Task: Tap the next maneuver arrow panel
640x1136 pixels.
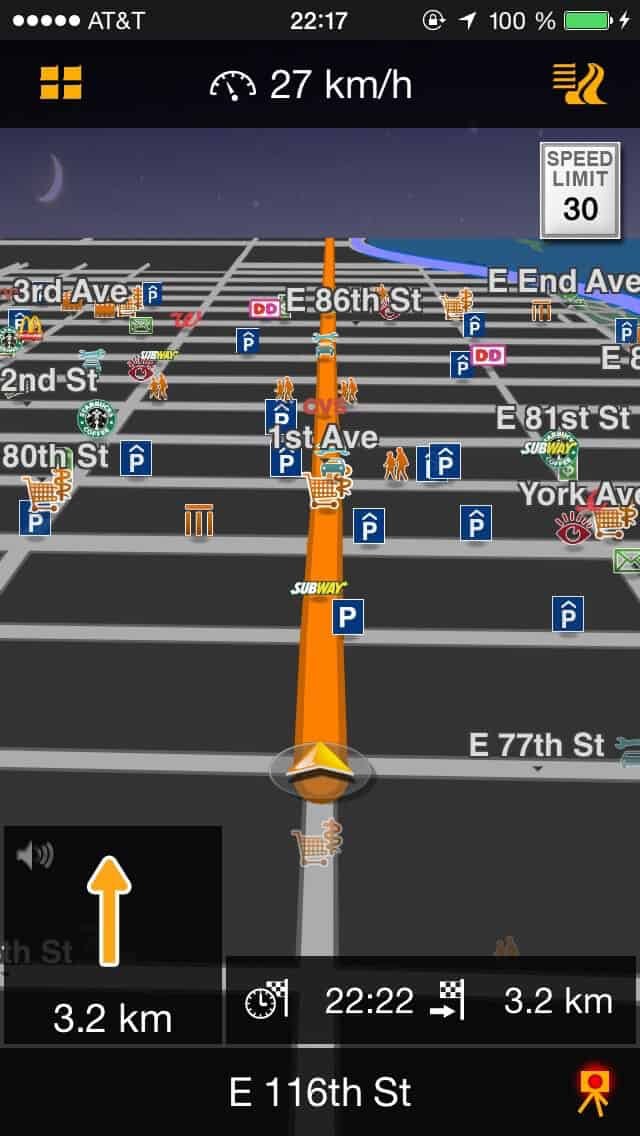Action: coord(111,935)
